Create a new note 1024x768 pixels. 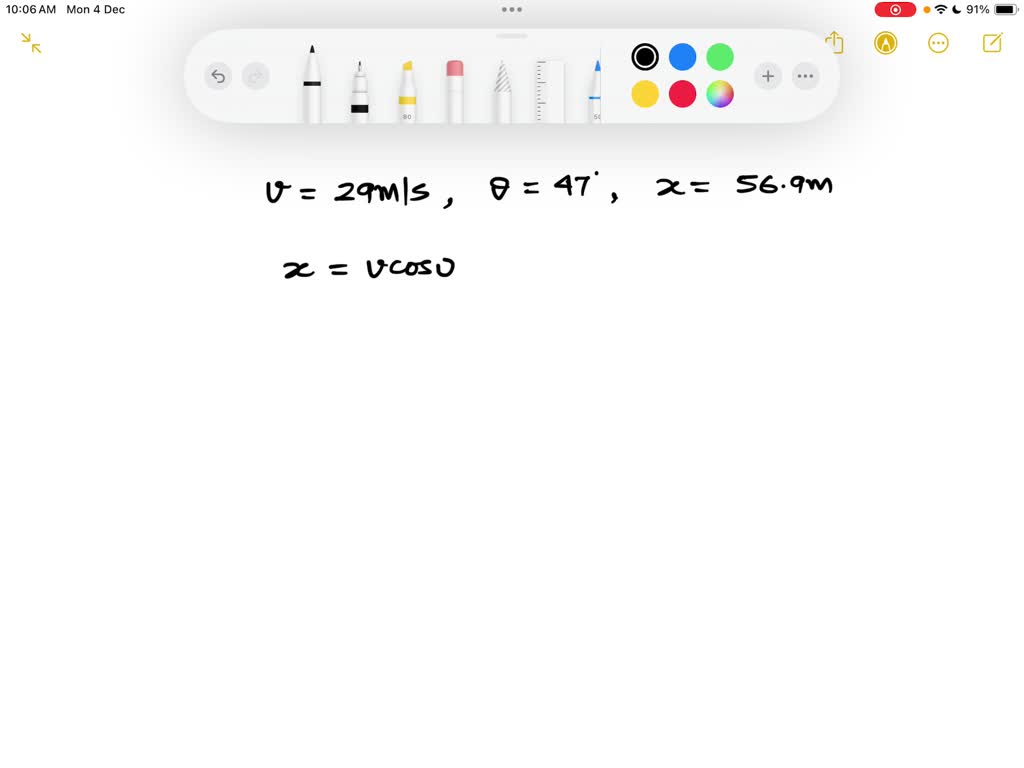(x=992, y=43)
